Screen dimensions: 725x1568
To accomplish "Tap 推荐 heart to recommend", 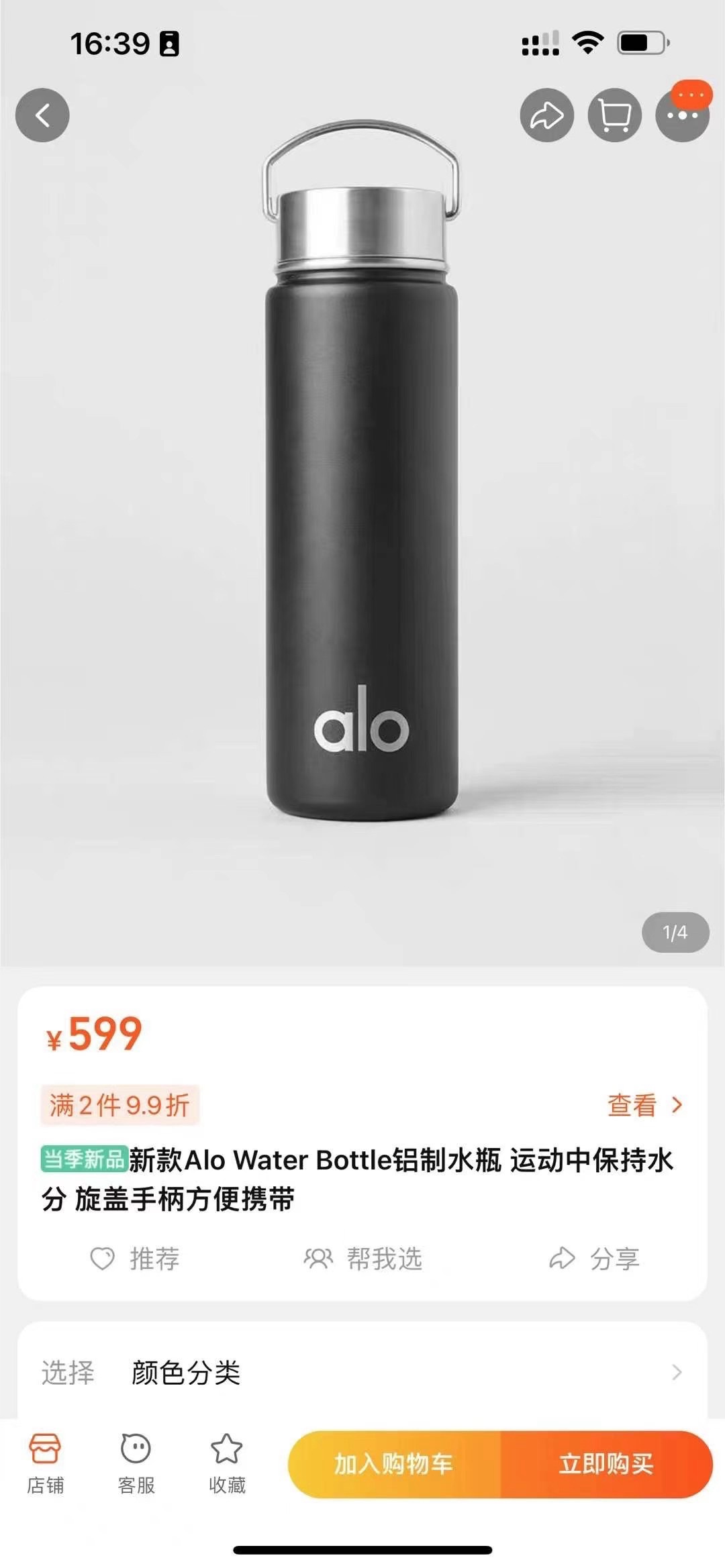I will (x=135, y=1259).
